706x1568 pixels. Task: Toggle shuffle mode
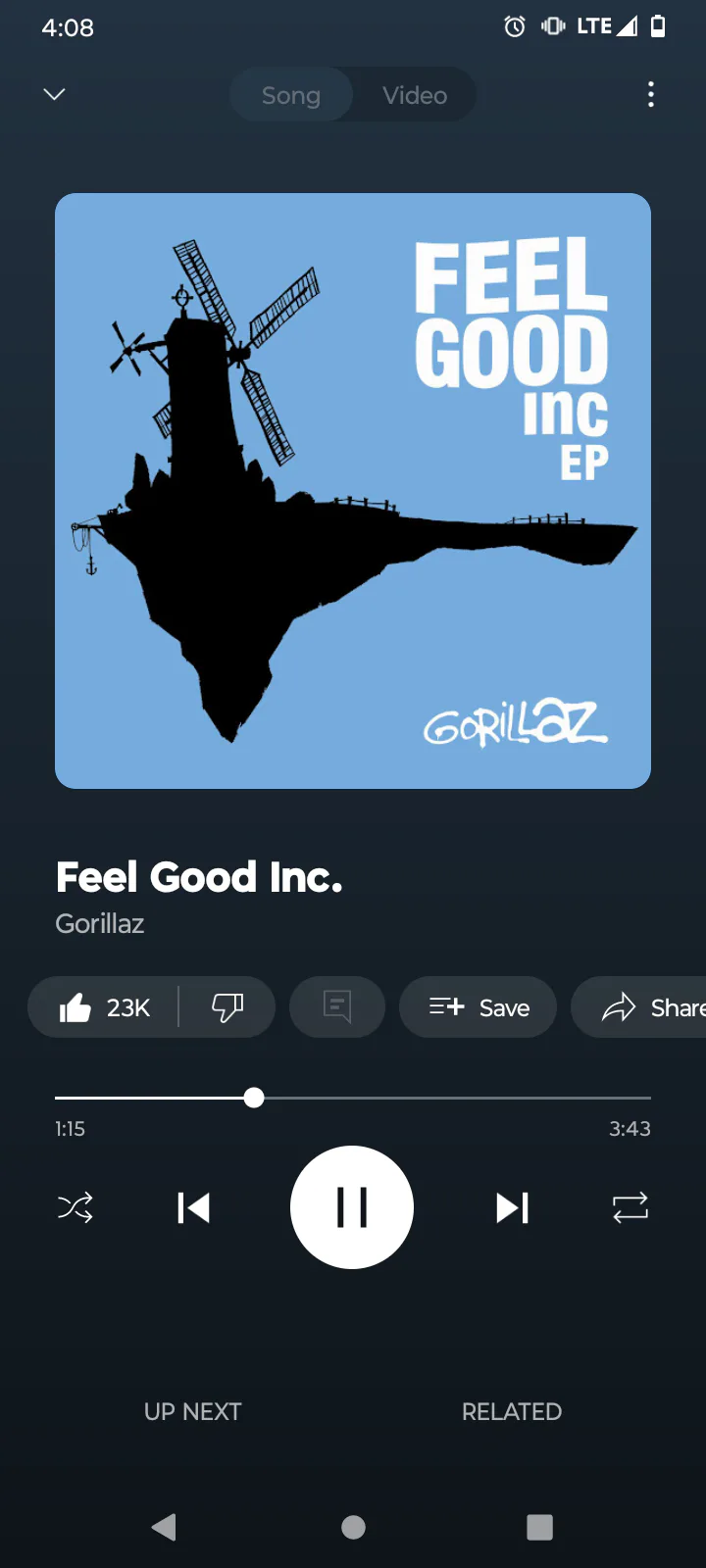tap(76, 1207)
